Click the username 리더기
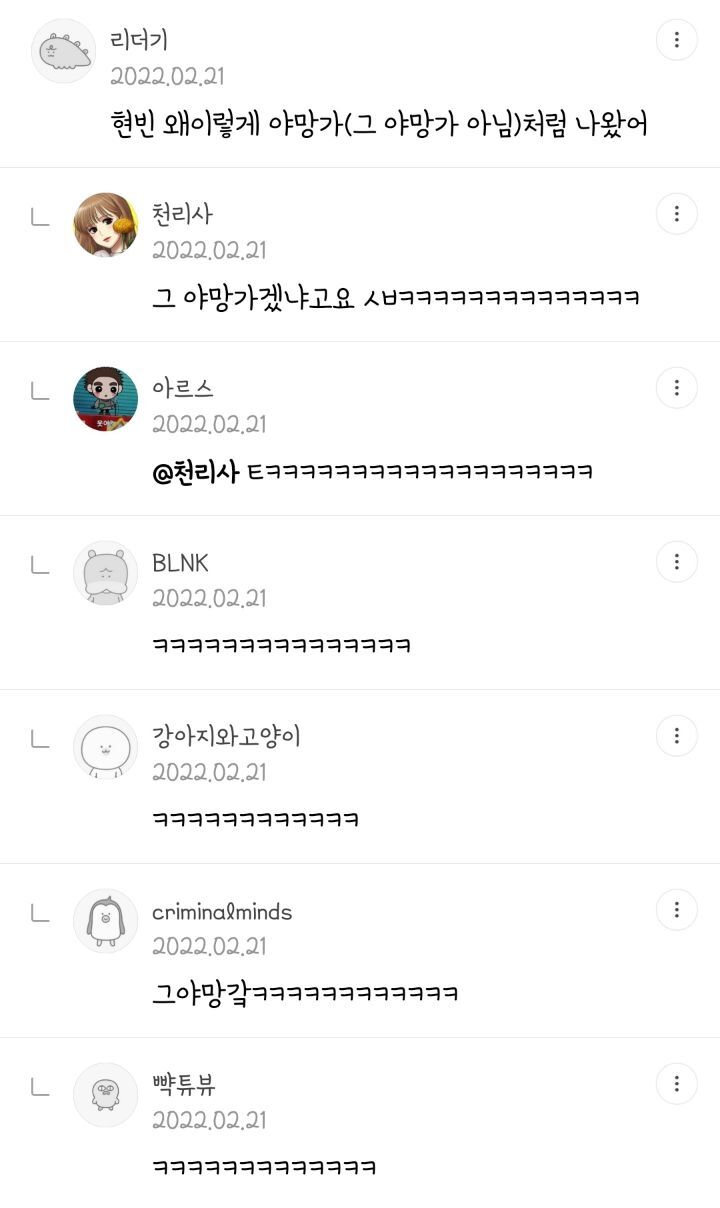Viewport: 720px width, 1208px height. tap(133, 41)
